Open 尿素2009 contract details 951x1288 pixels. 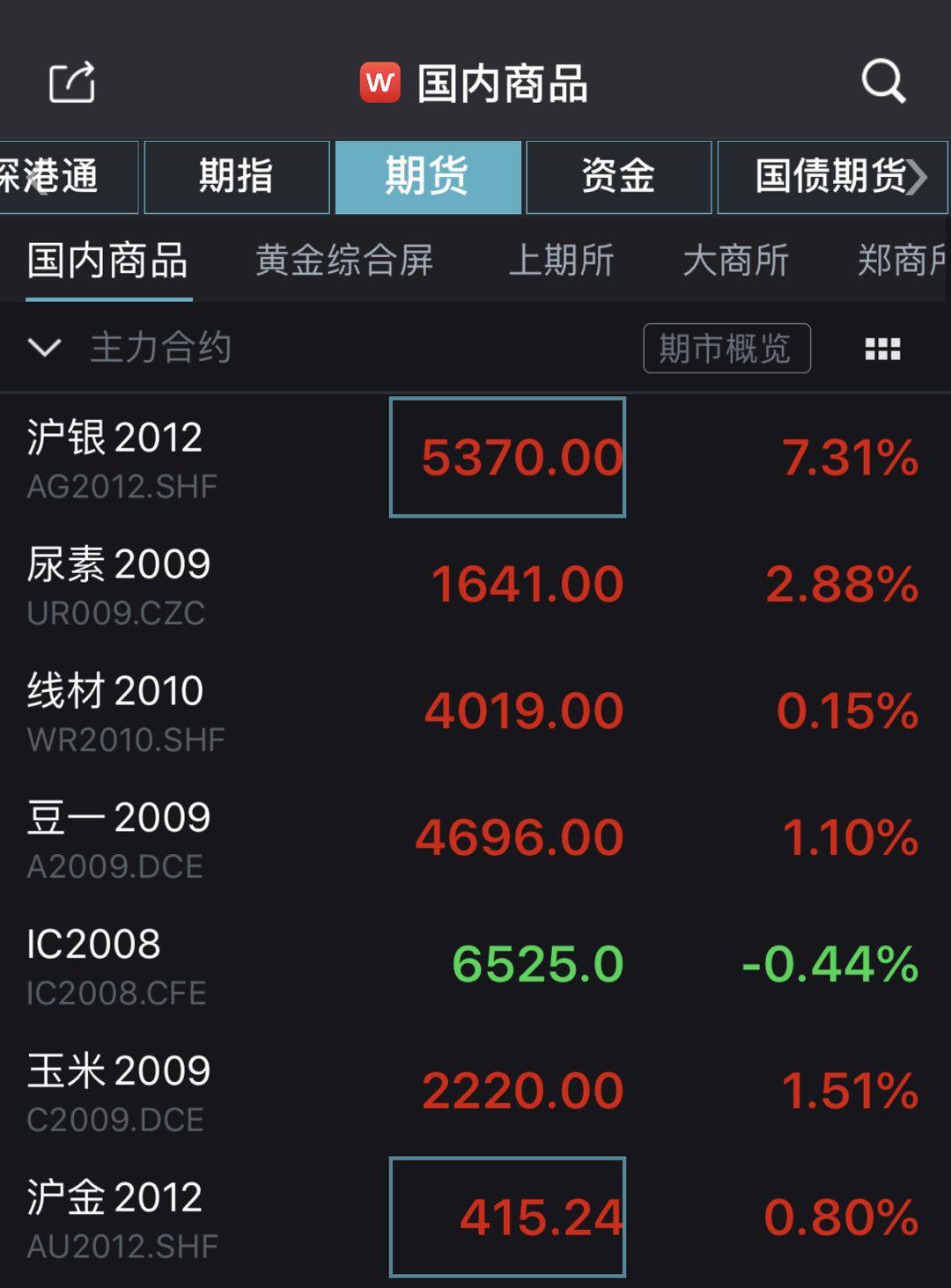coord(119,584)
